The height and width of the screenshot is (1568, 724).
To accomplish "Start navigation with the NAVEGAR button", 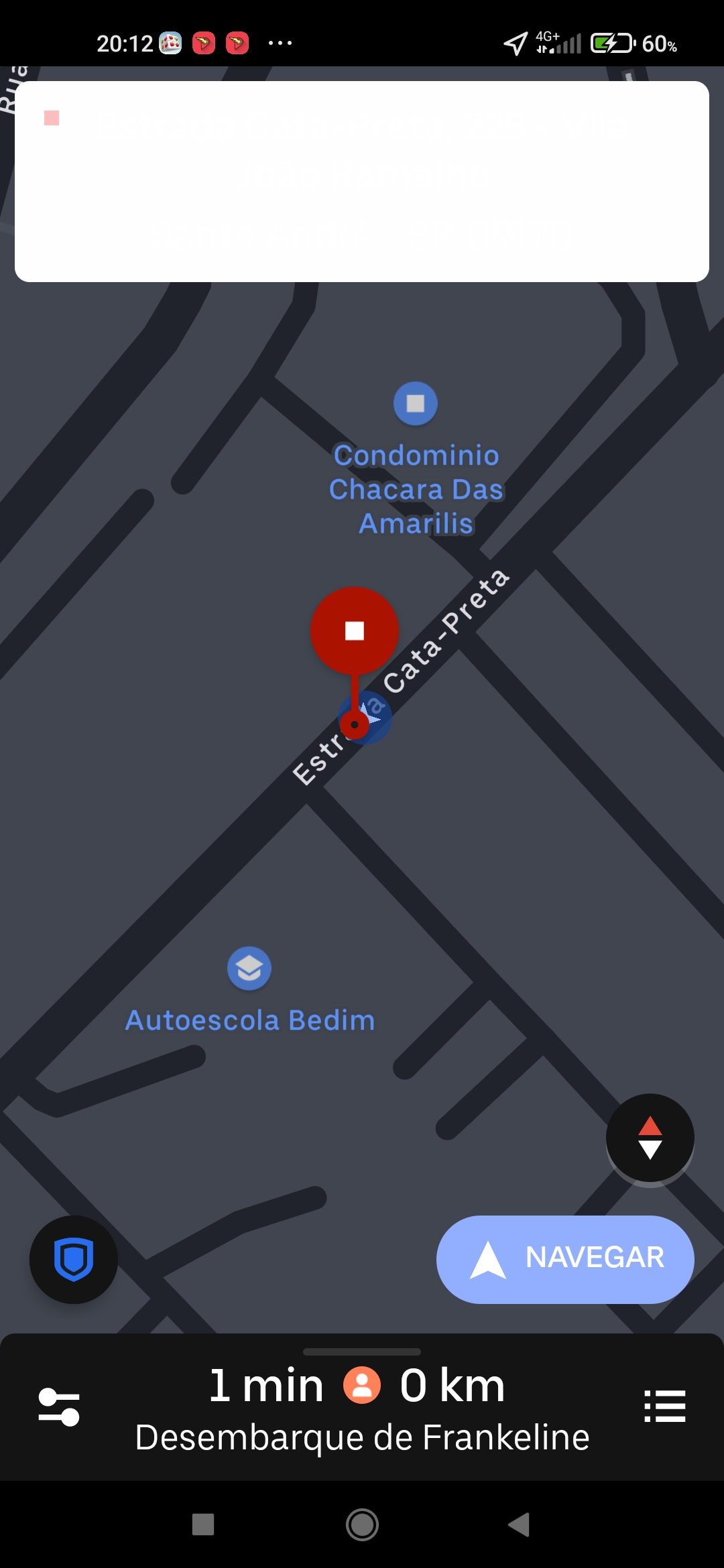I will (565, 1259).
